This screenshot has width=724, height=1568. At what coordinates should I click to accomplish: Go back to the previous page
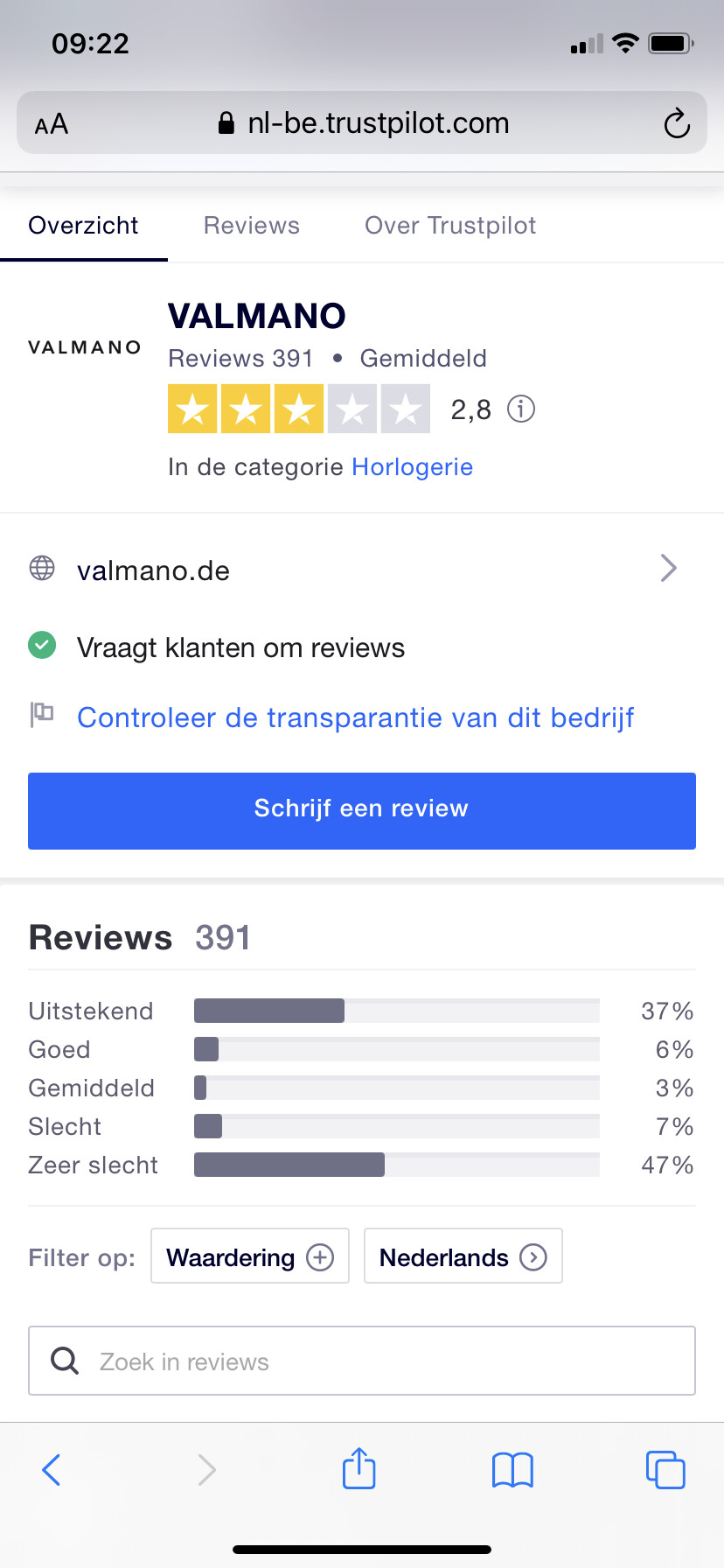tap(52, 1469)
